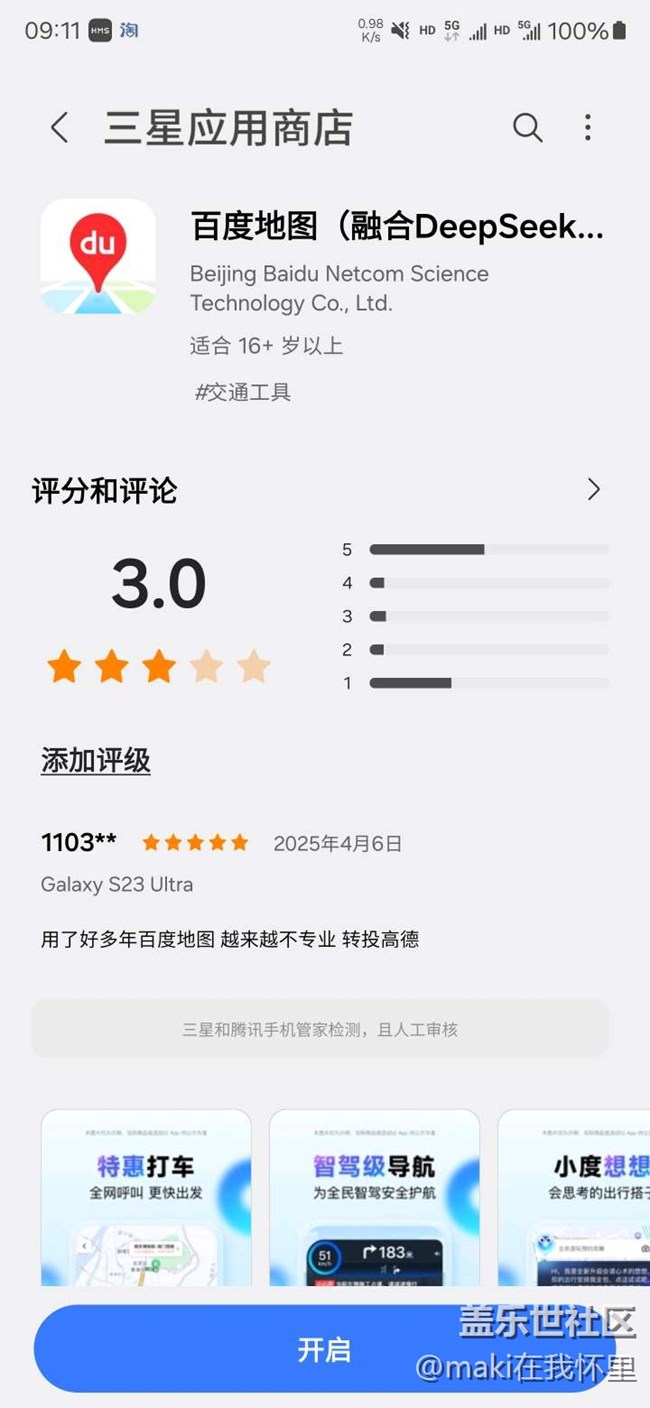The image size is (650, 1408).
Task: View the 小度想想 screenshot
Action: [574, 1198]
